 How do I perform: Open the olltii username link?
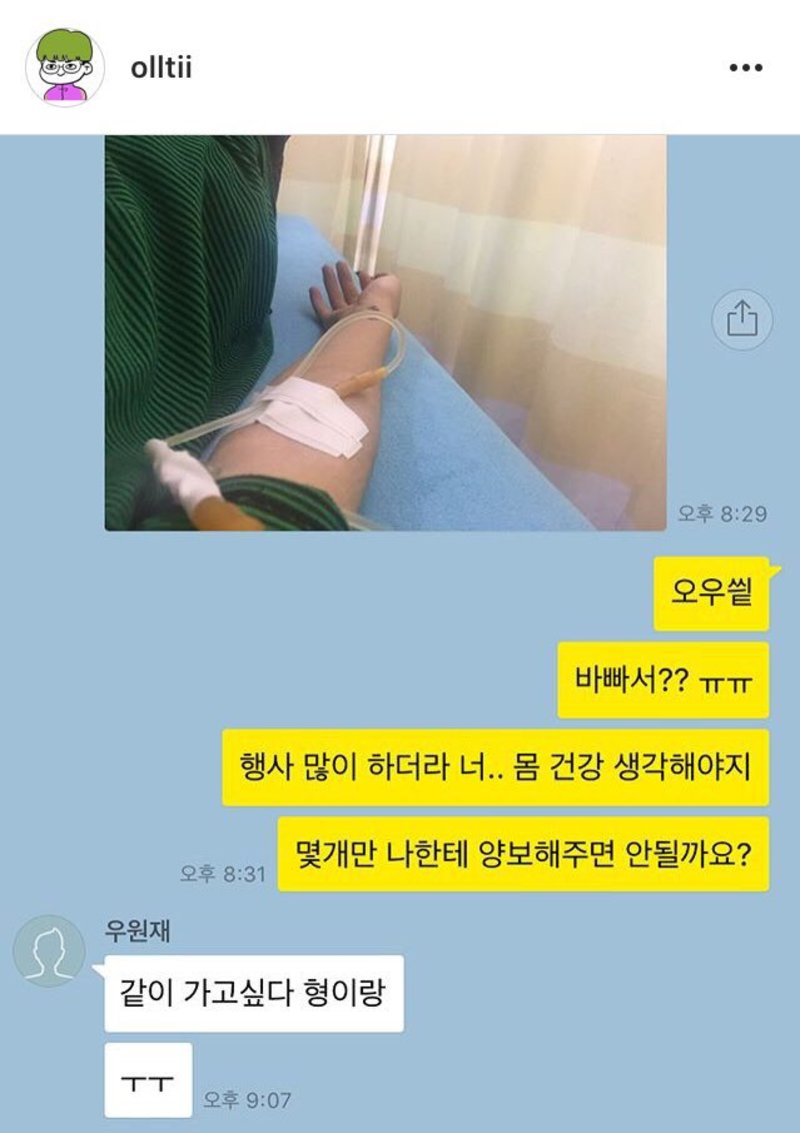click(x=161, y=68)
